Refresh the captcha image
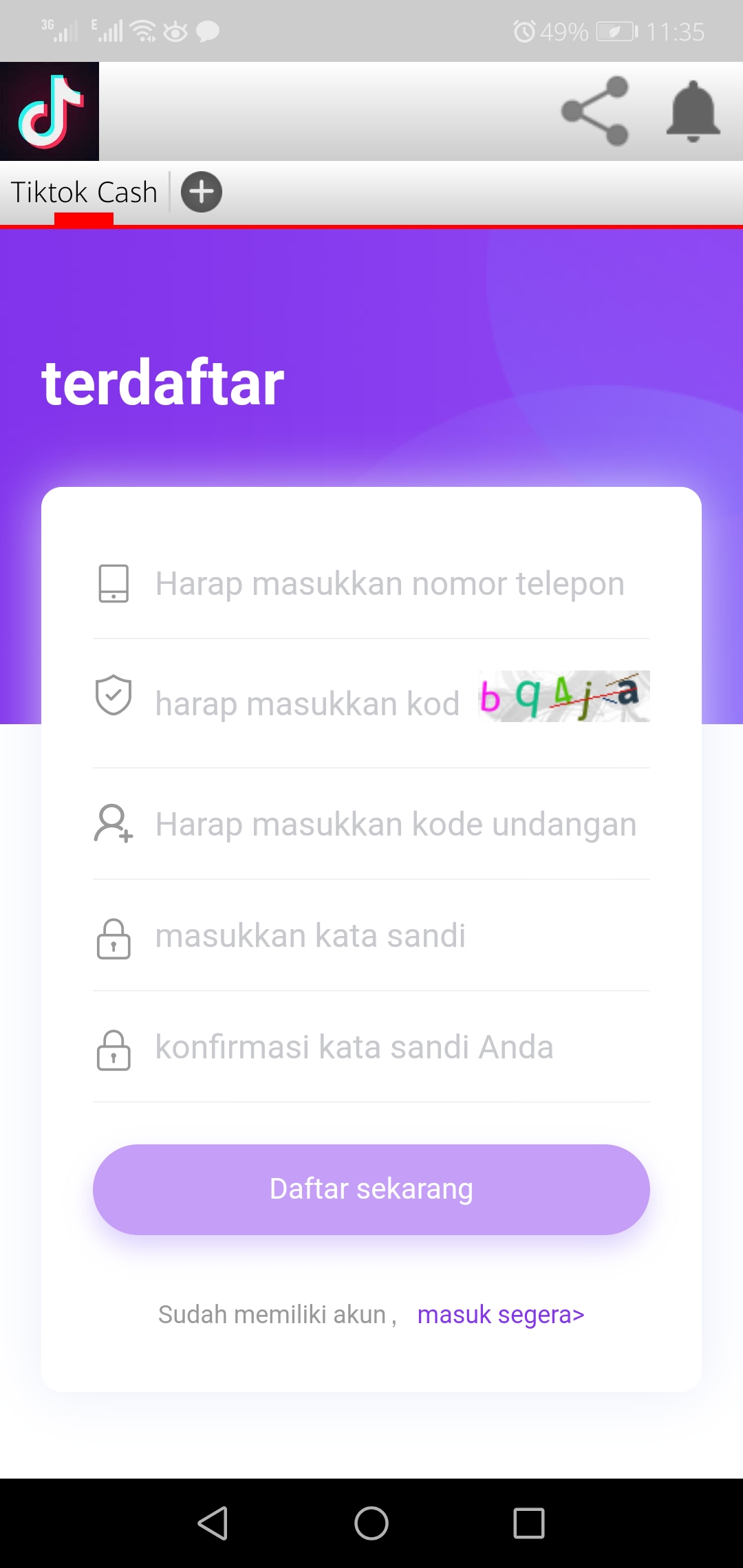Viewport: 743px width, 1568px height. tap(564, 696)
